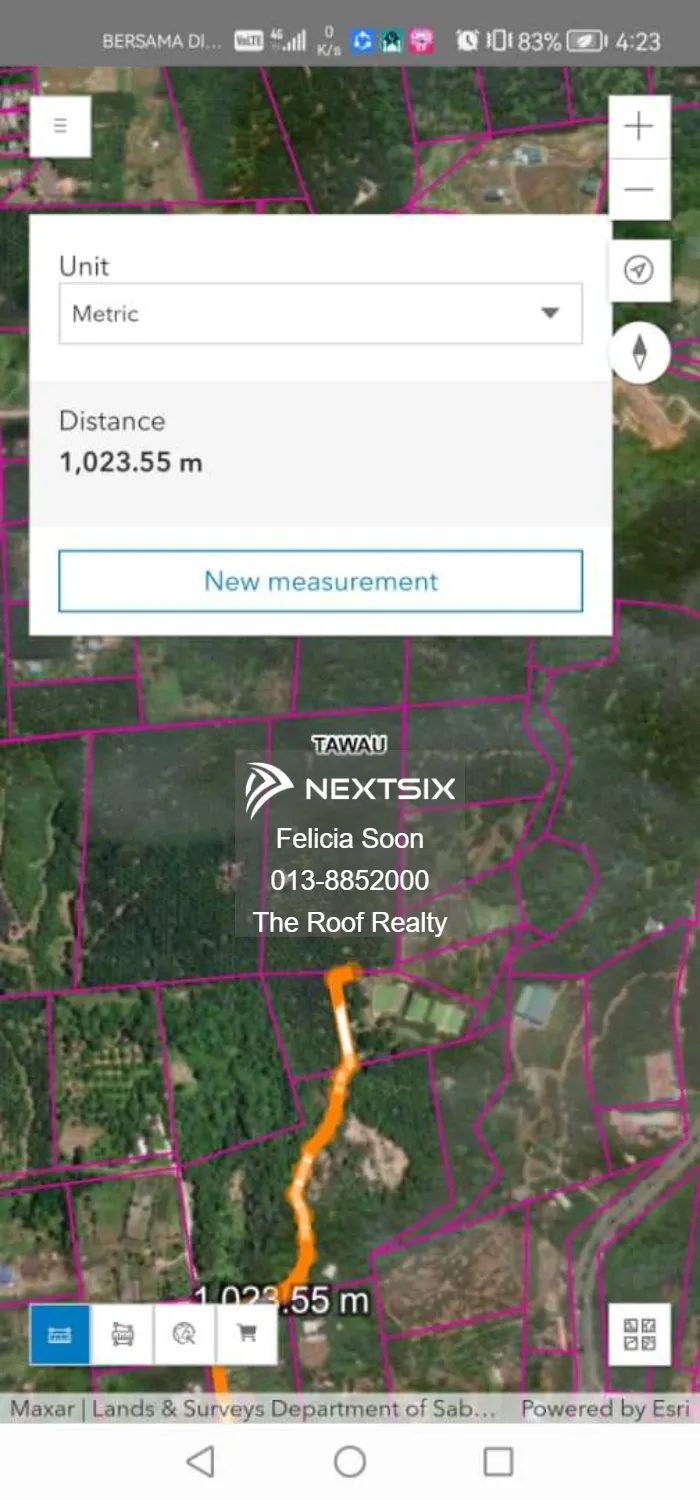Screen dimensions: 700x1500
Task: Start a New measurement
Action: (320, 581)
